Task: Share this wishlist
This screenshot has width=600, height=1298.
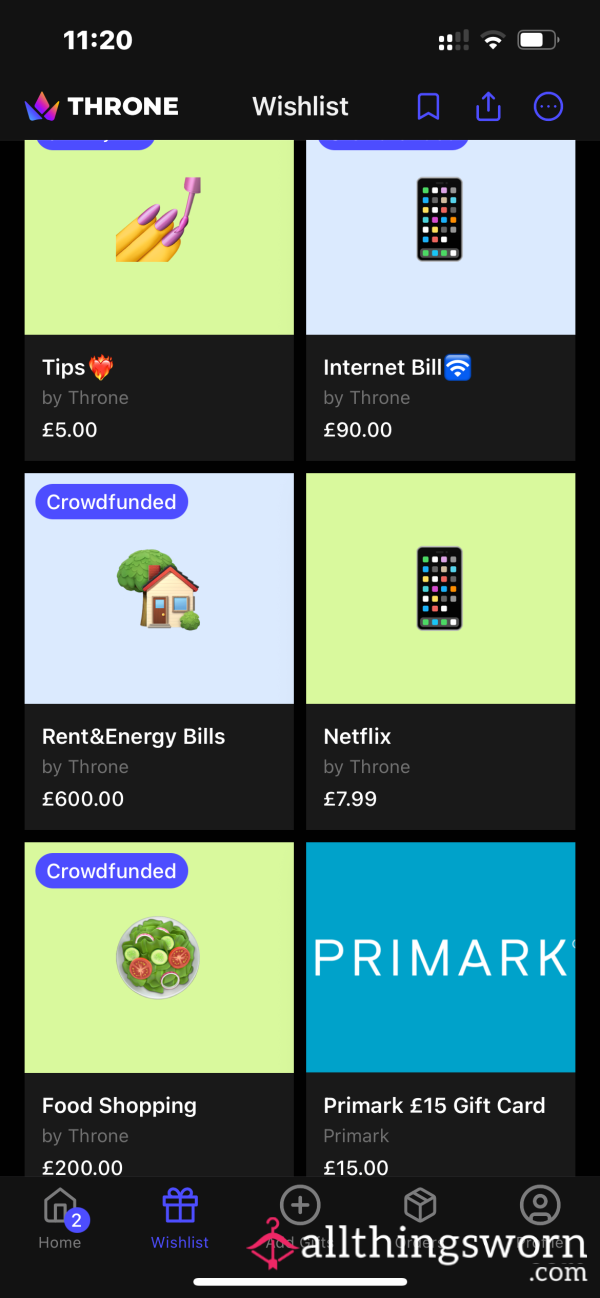Action: pyautogui.click(x=488, y=106)
